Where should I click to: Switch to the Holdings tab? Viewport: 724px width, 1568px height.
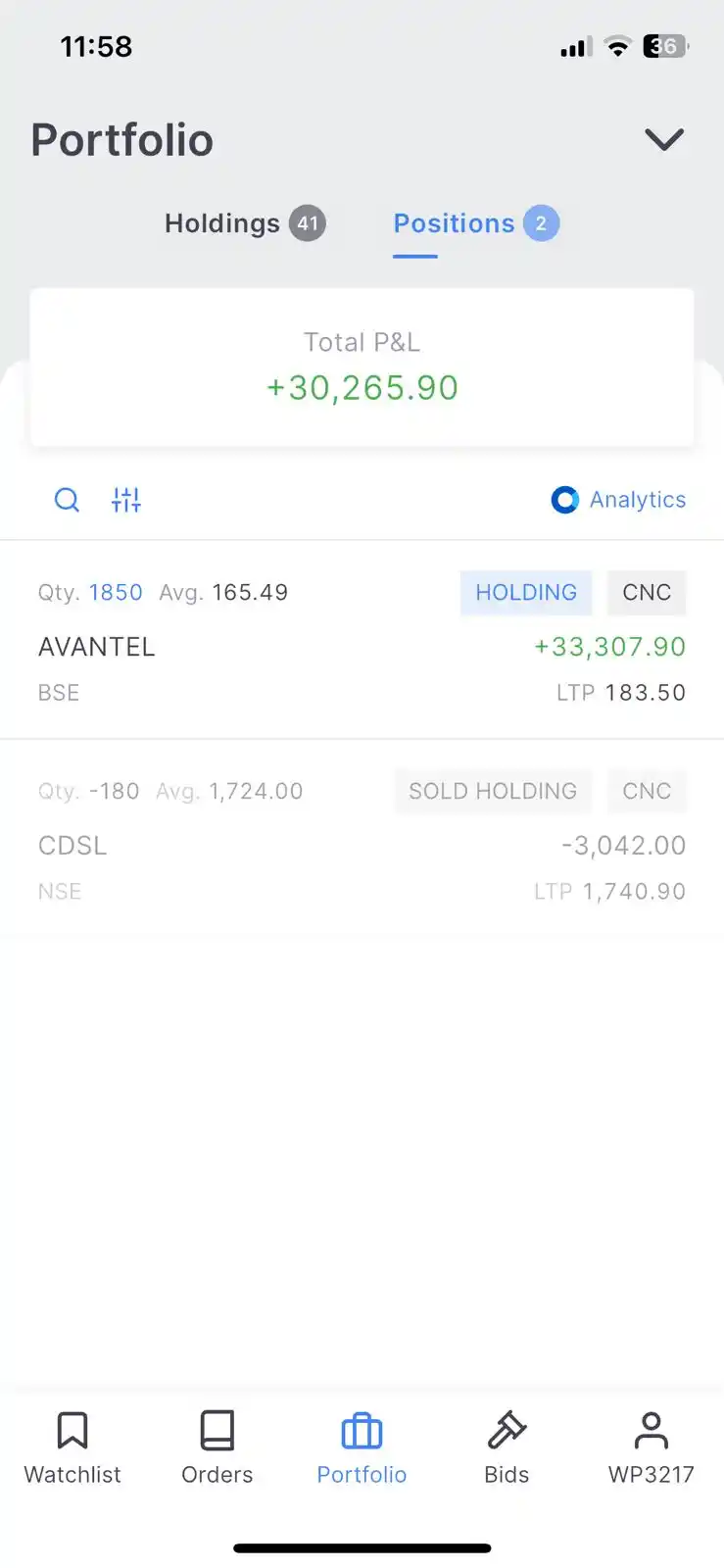pos(245,223)
